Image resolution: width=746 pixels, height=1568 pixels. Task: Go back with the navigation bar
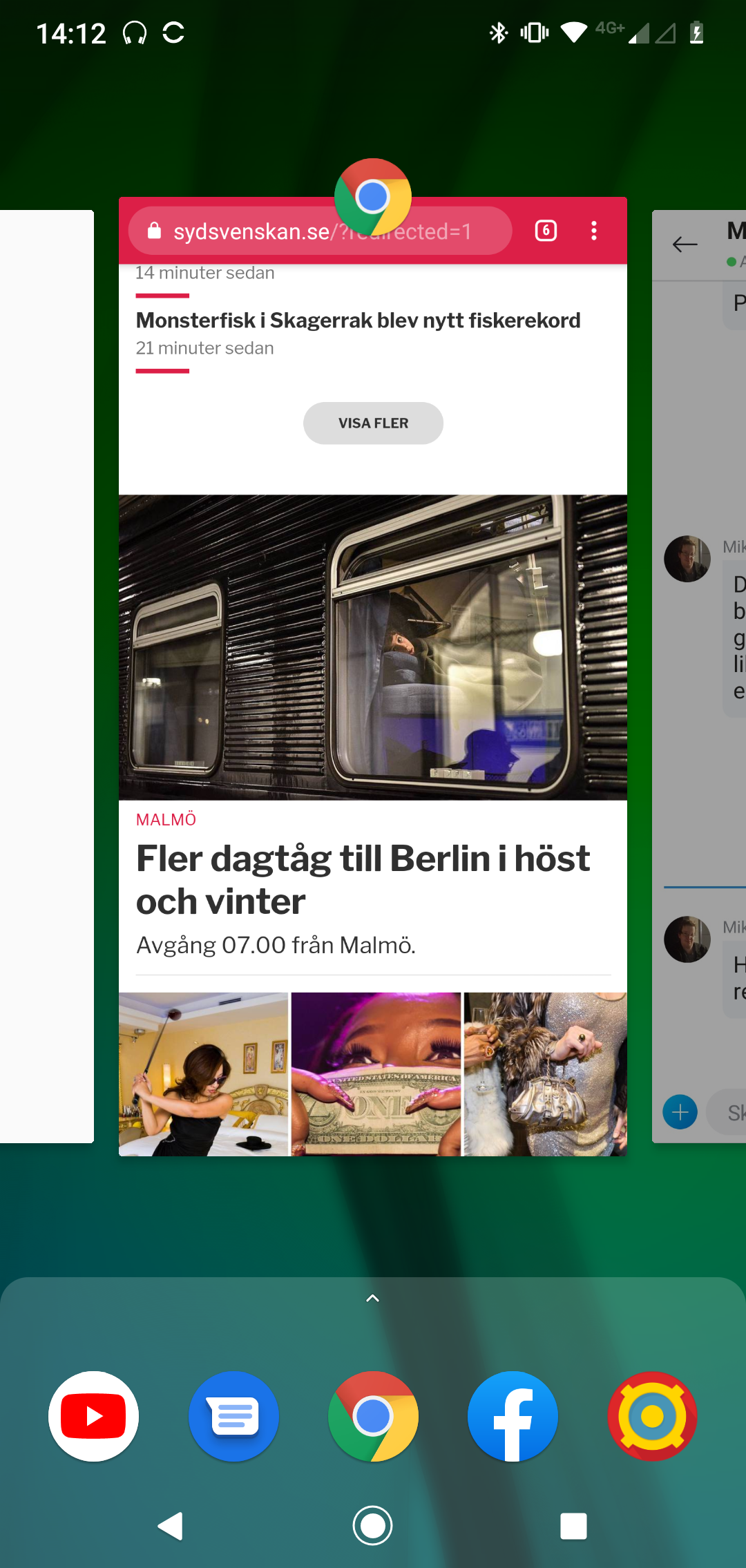(x=171, y=1526)
